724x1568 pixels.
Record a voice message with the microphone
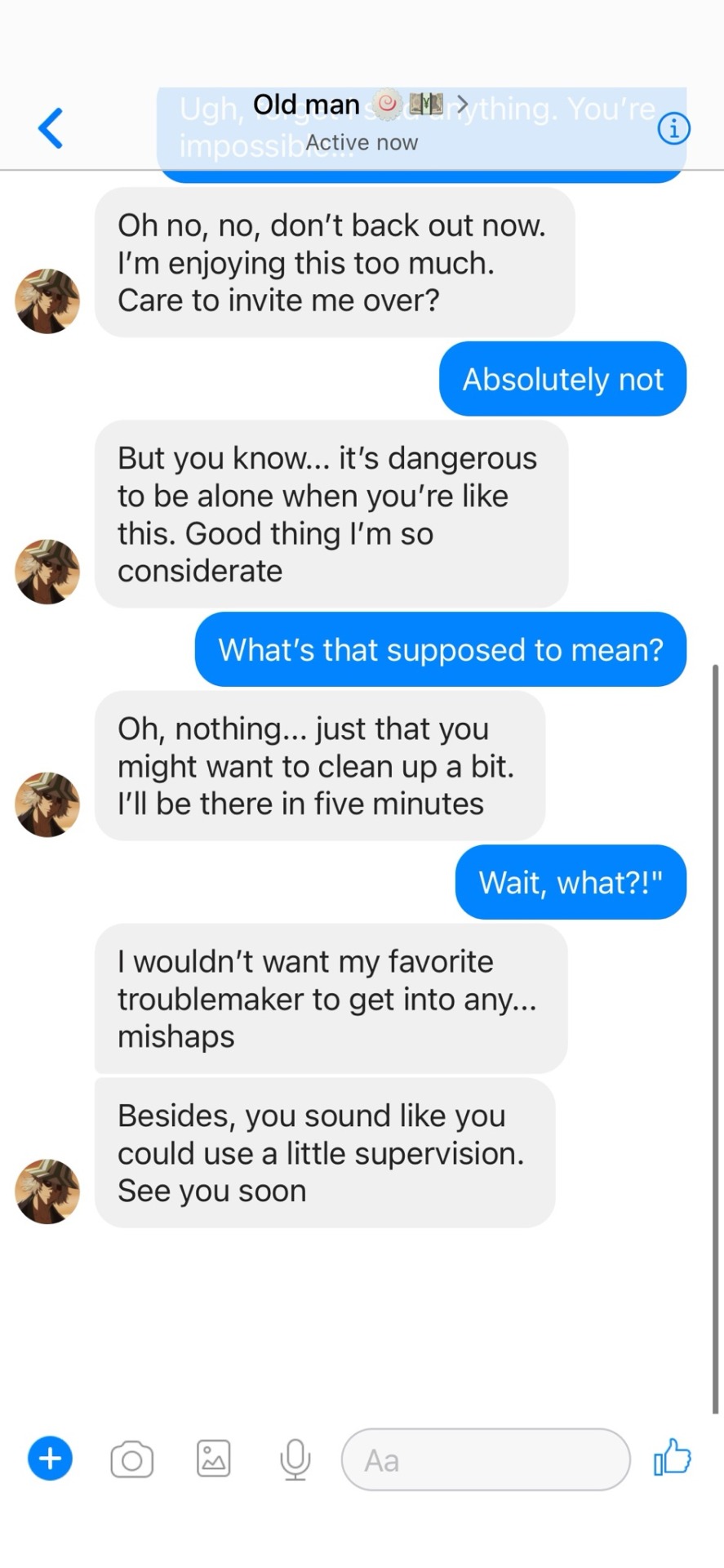[295, 1459]
